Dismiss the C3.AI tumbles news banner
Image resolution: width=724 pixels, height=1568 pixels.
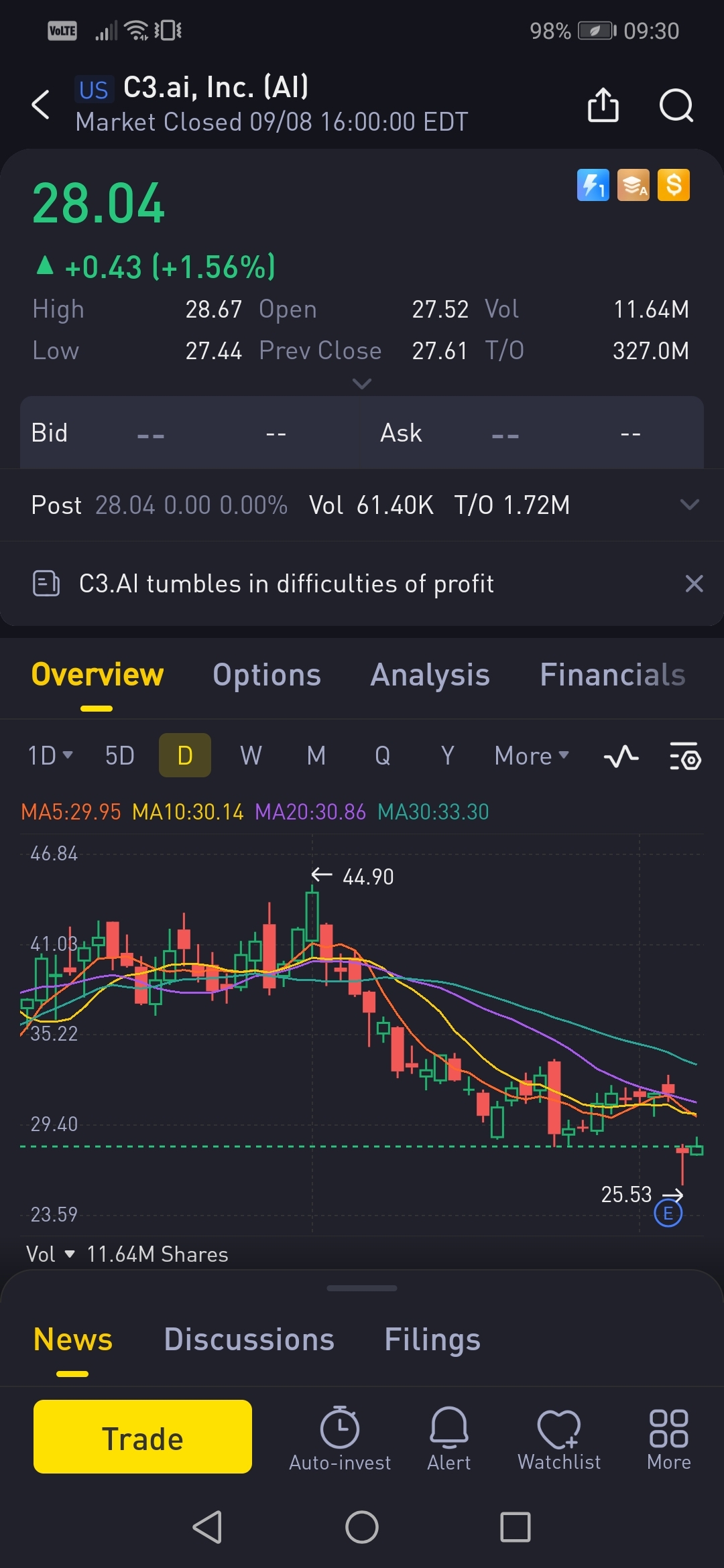point(694,584)
